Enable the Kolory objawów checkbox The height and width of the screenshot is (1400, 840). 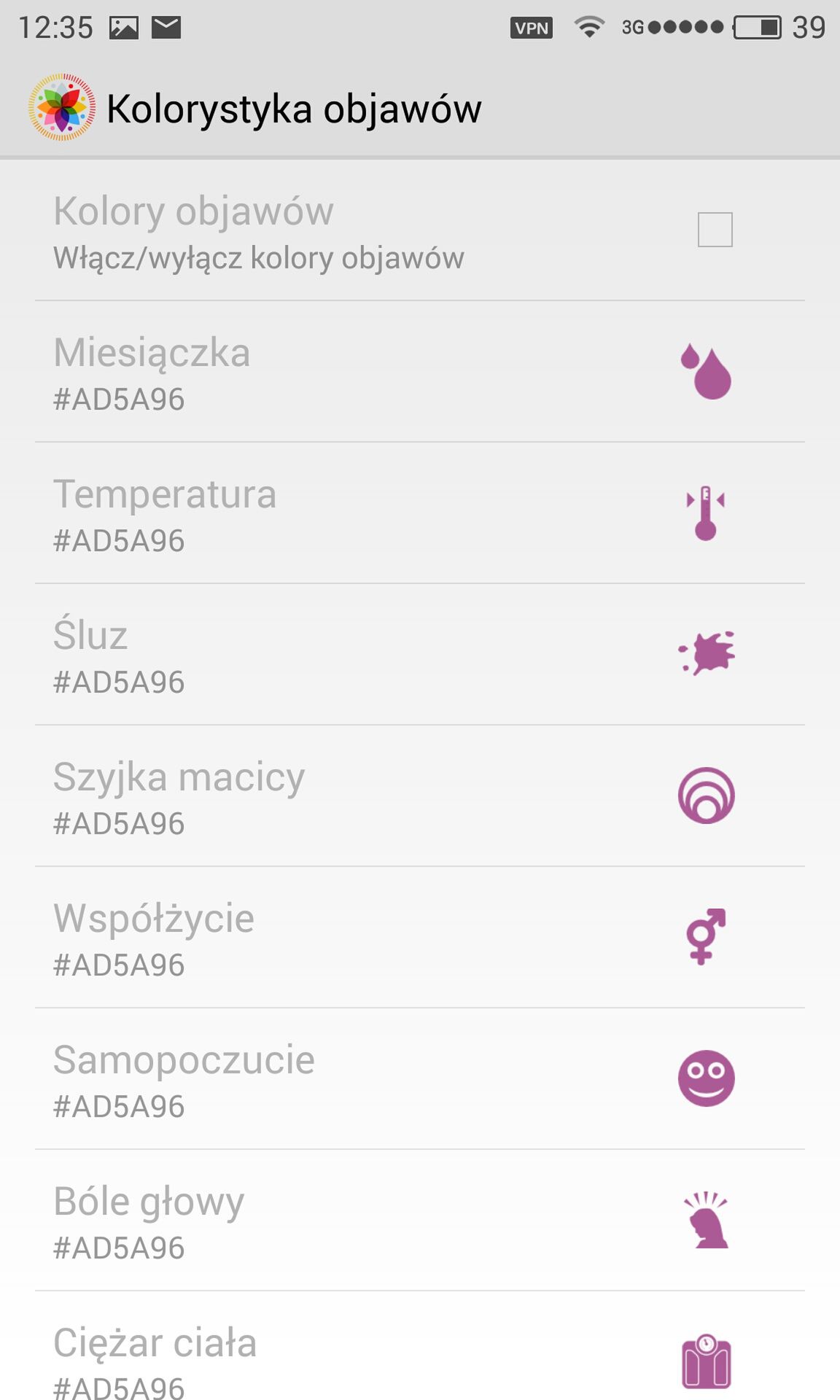(x=715, y=230)
